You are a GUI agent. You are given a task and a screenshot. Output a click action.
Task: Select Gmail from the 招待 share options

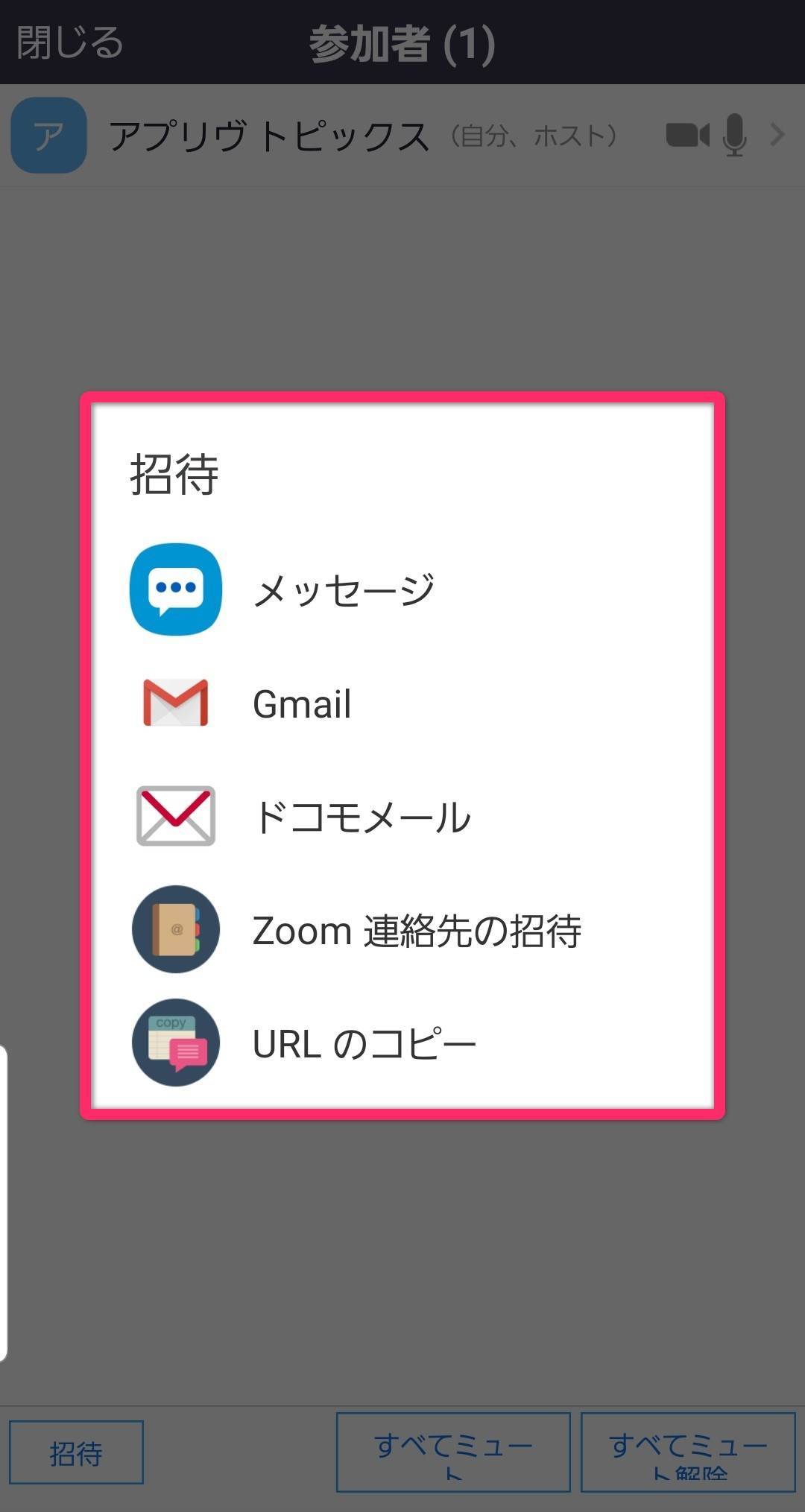302,702
